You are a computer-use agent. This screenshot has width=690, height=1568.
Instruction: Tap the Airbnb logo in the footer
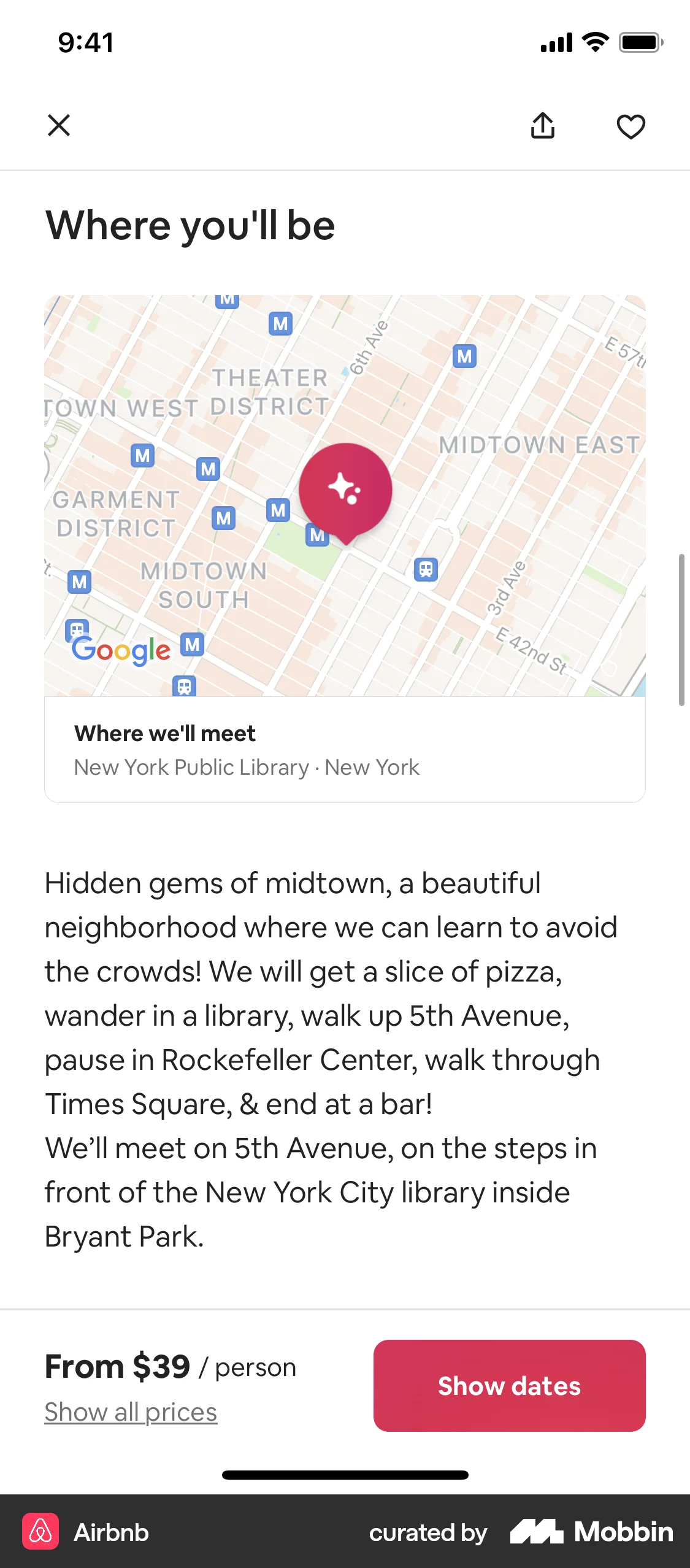click(x=42, y=1532)
